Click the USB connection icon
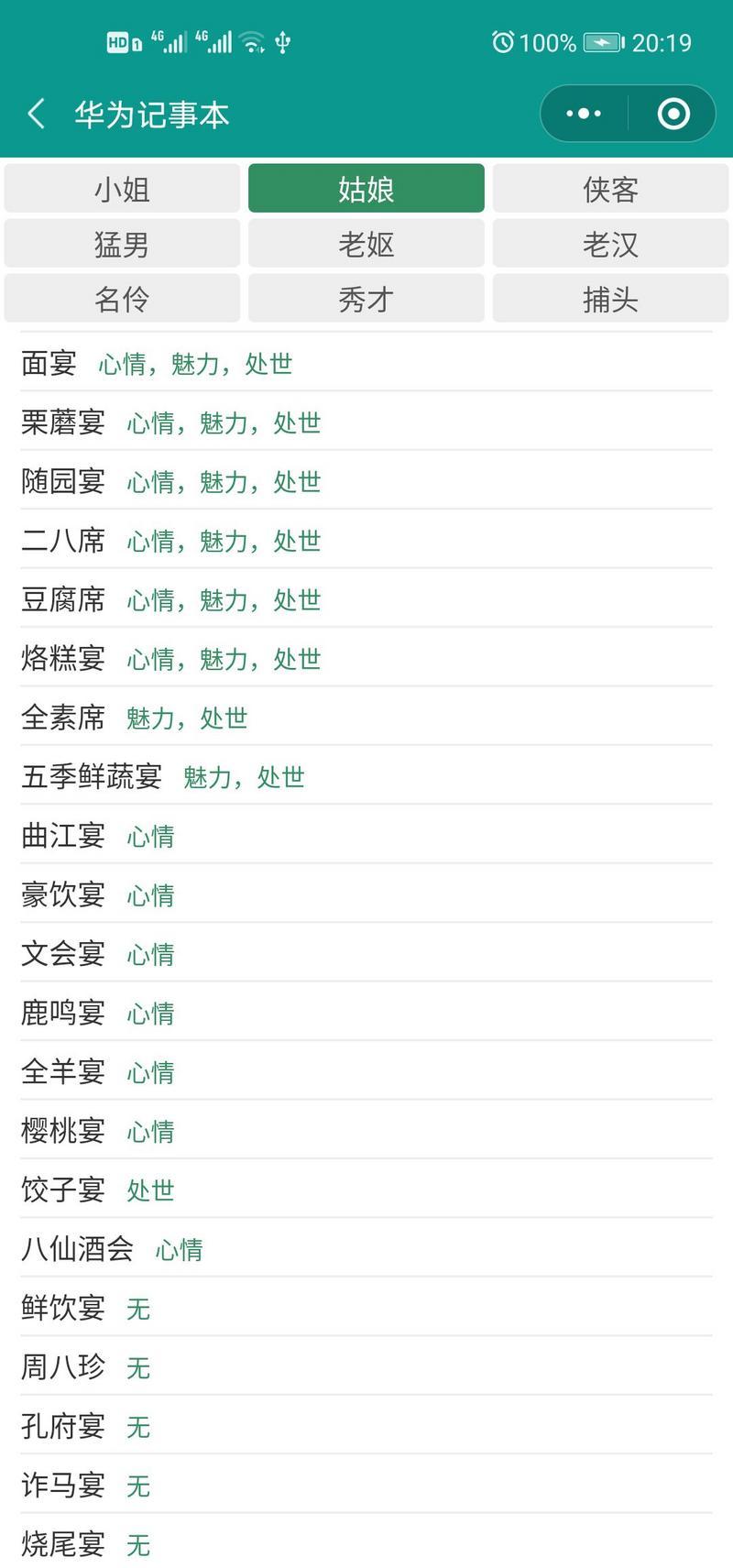 (282, 41)
